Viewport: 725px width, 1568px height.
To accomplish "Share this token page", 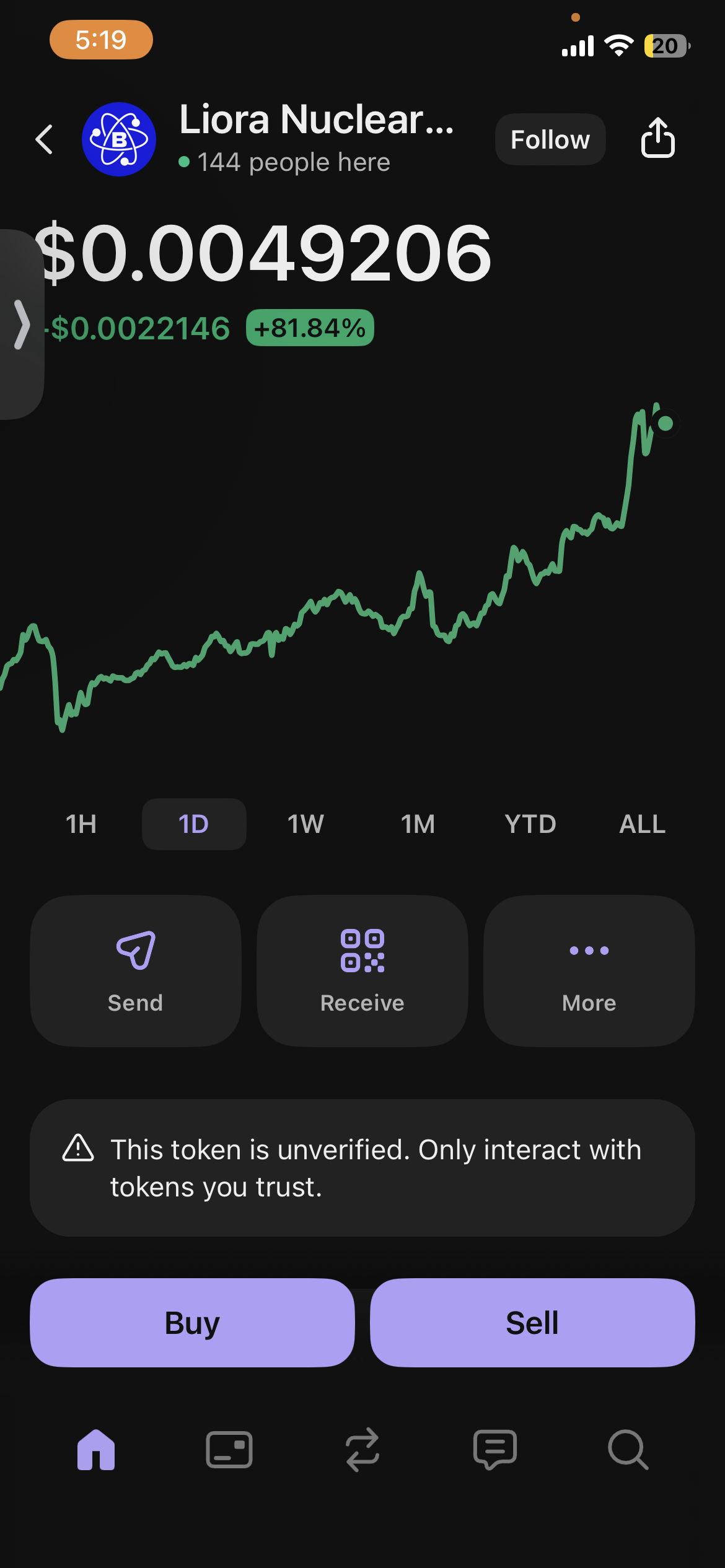I will [x=657, y=138].
